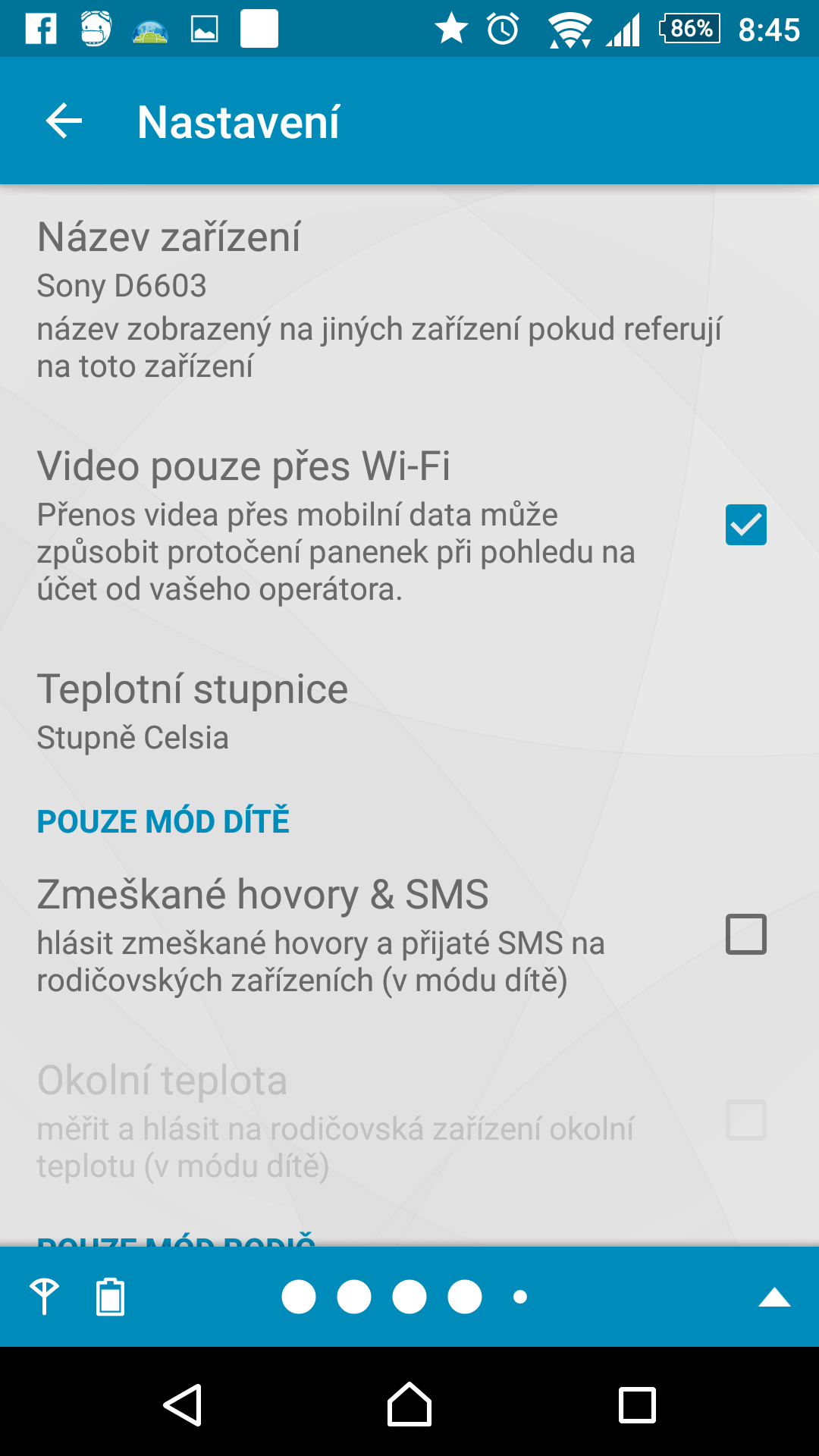Viewport: 819px width, 1456px height.
Task: Tap the antenna signal icon in bottom bar
Action: pyautogui.click(x=44, y=1296)
